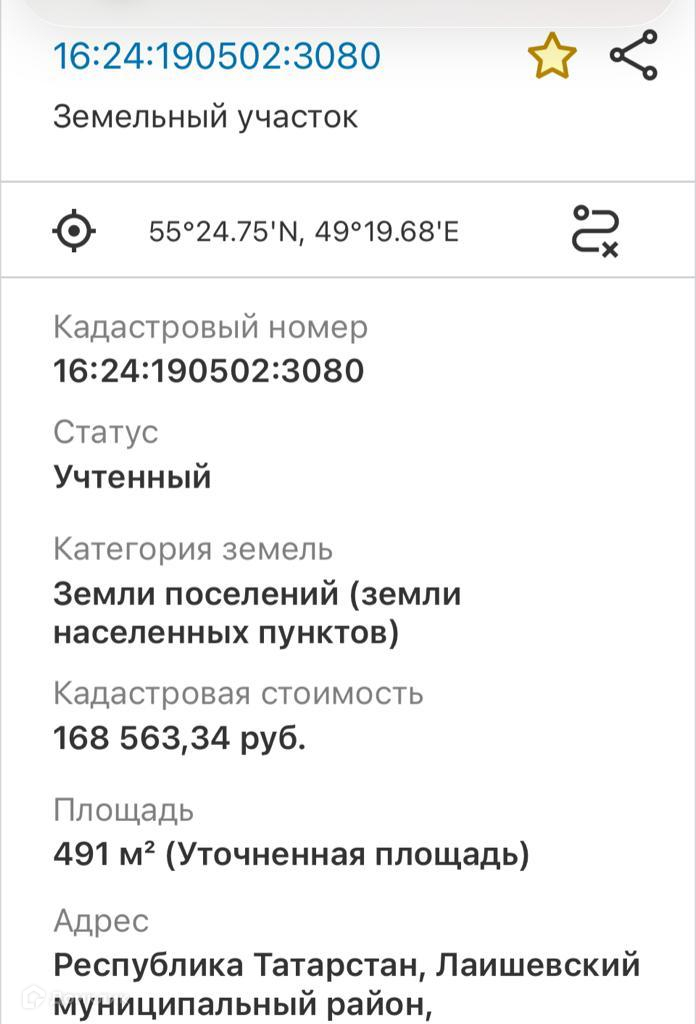Add the land plot to favorites
This screenshot has height=1024, width=696.
coord(551,57)
